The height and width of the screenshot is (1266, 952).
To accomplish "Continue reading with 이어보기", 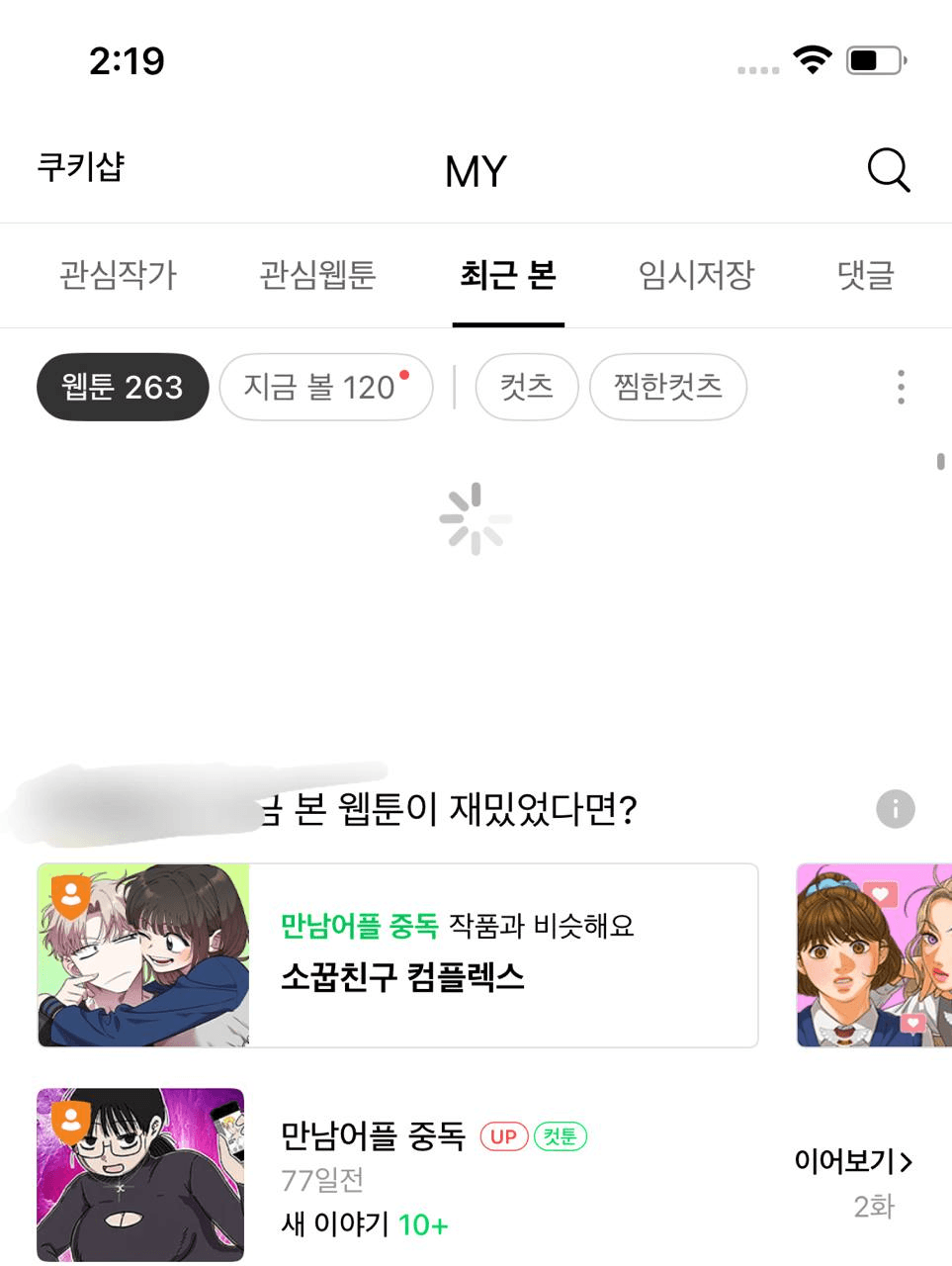I will [852, 1161].
